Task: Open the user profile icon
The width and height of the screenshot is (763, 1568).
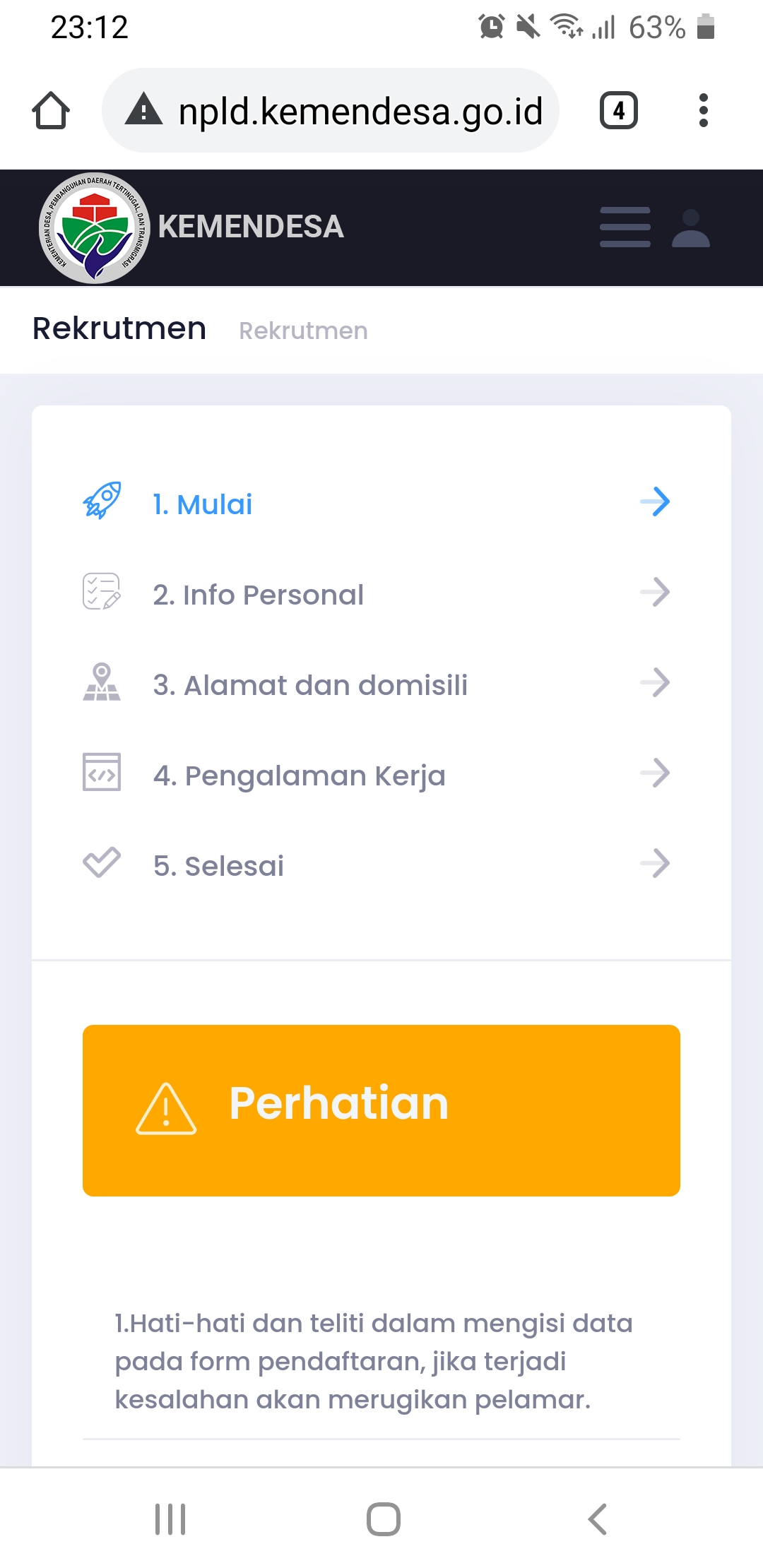Action: point(690,227)
